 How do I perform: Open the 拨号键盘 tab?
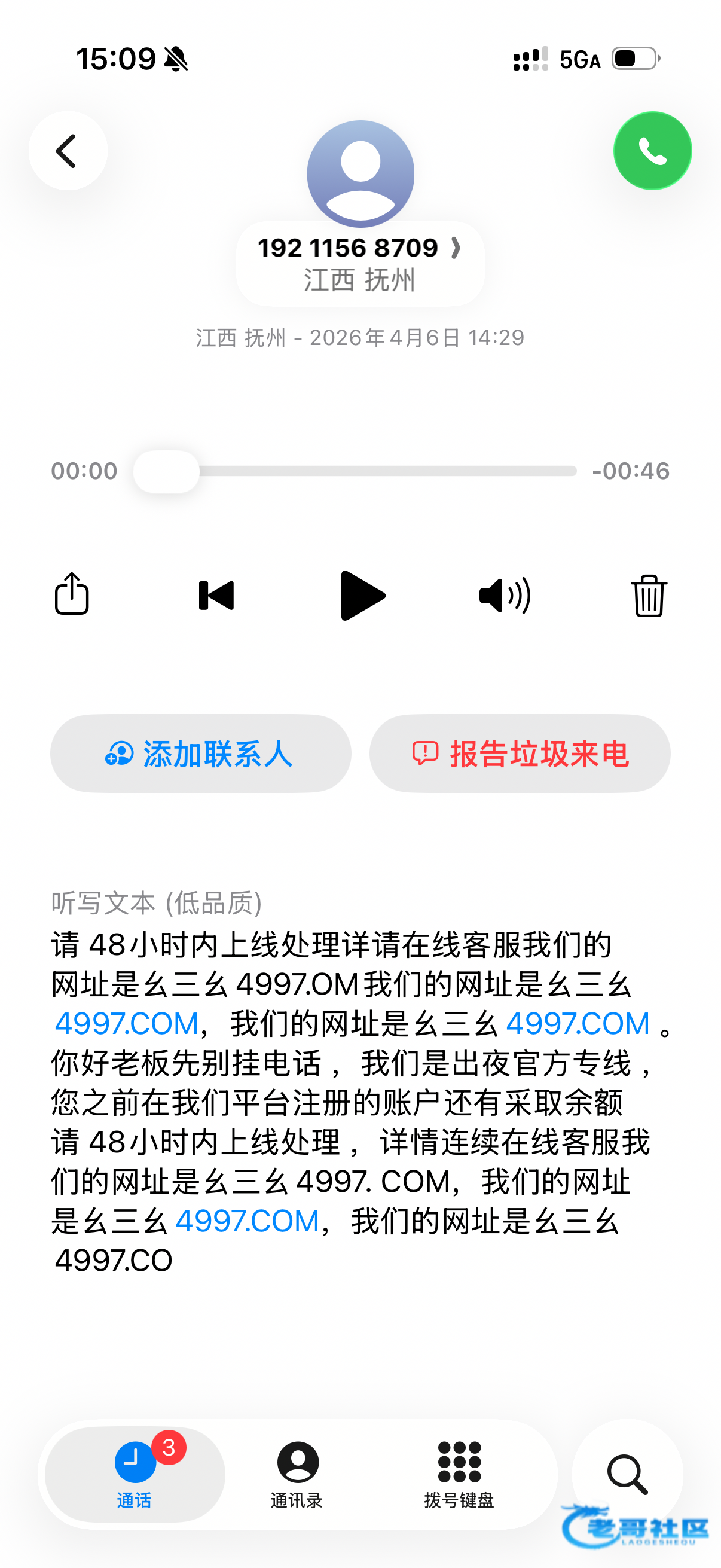tap(459, 1474)
